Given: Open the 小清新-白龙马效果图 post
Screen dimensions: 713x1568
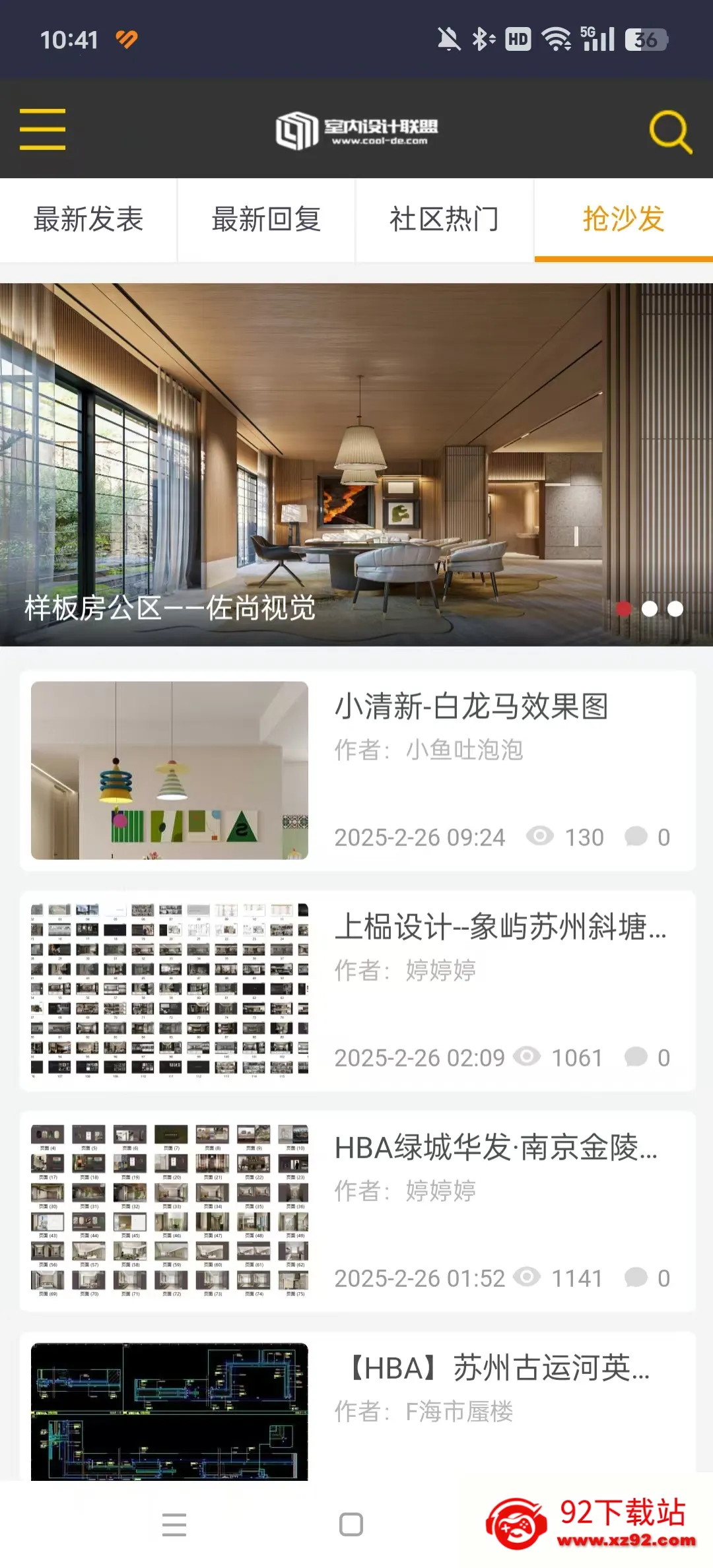Looking at the screenshot, I should pyautogui.click(x=471, y=707).
